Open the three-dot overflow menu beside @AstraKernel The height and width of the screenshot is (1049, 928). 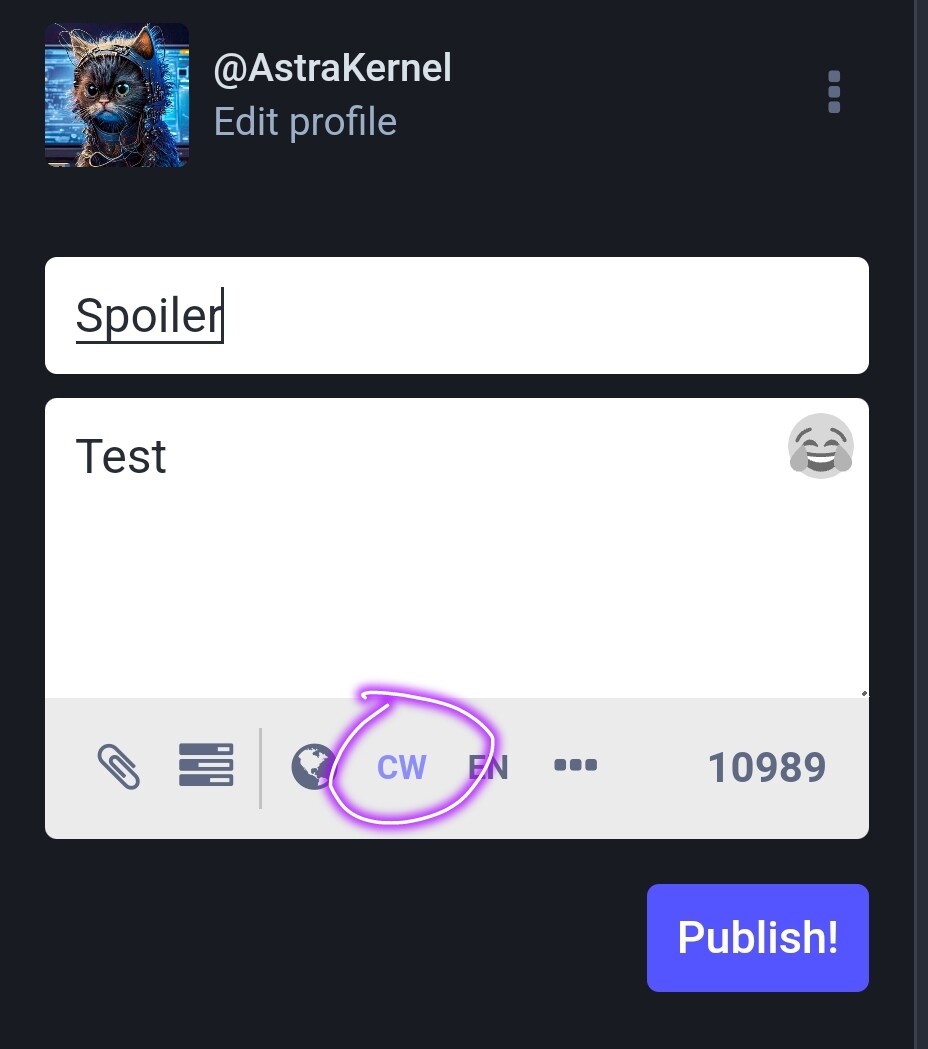coord(834,92)
